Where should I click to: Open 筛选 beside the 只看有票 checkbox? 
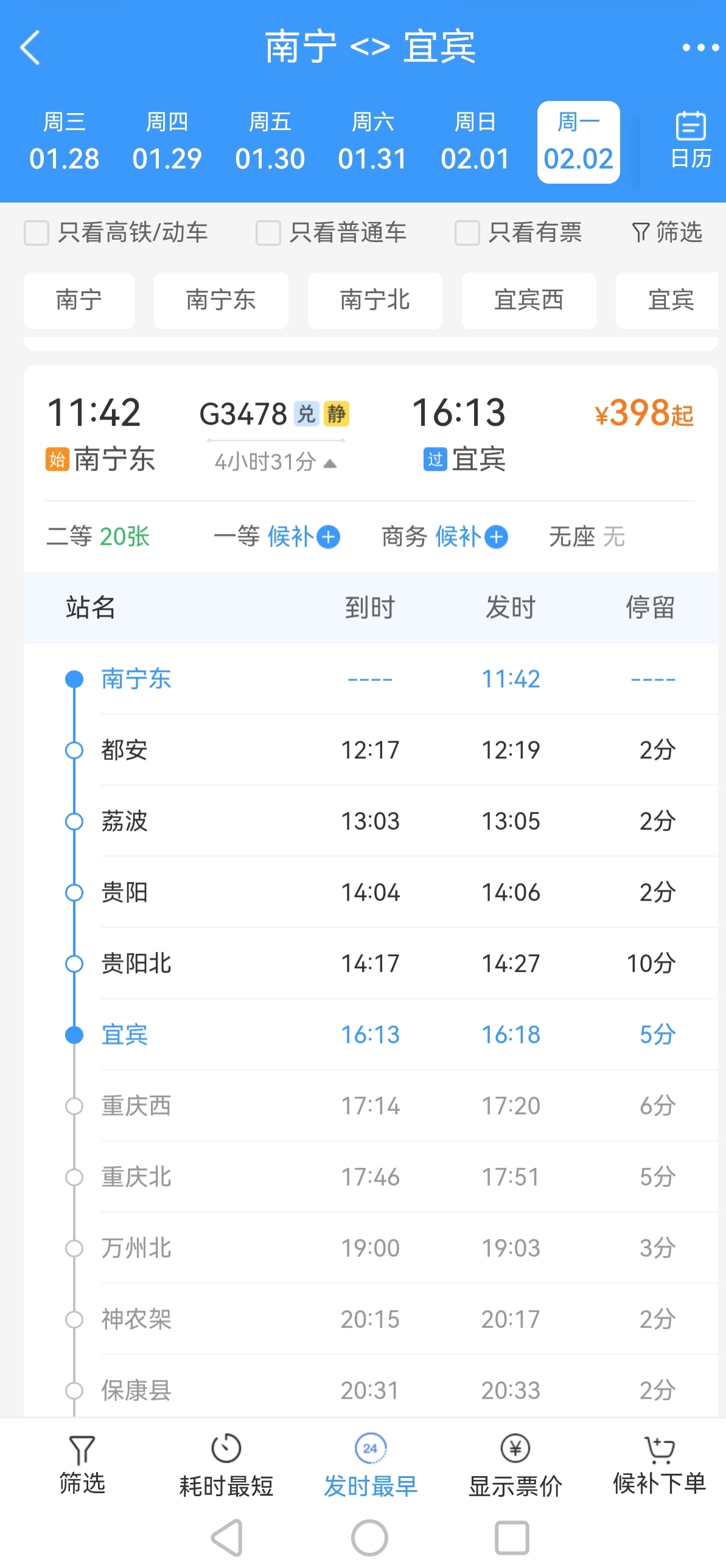point(668,232)
